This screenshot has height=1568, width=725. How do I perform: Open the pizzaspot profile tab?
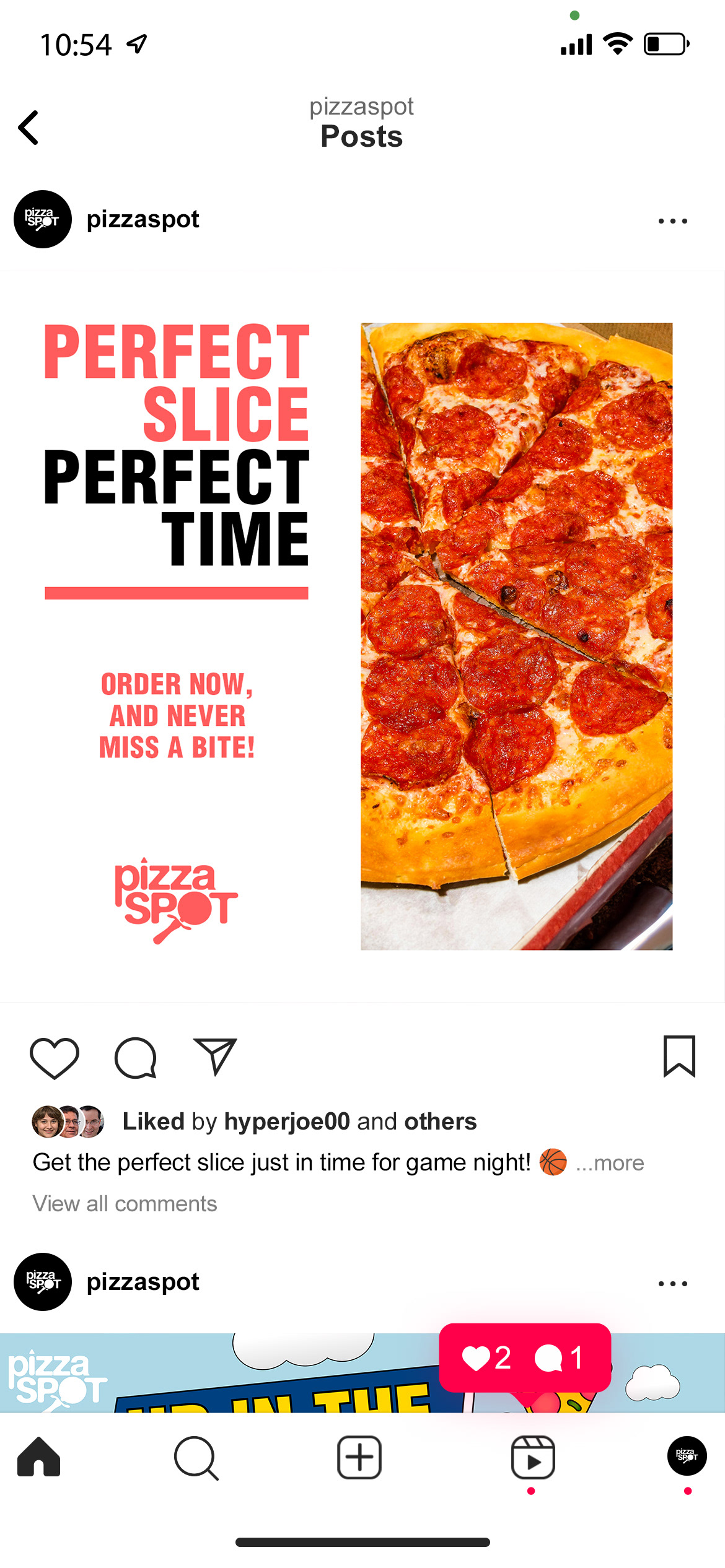[x=687, y=1456]
